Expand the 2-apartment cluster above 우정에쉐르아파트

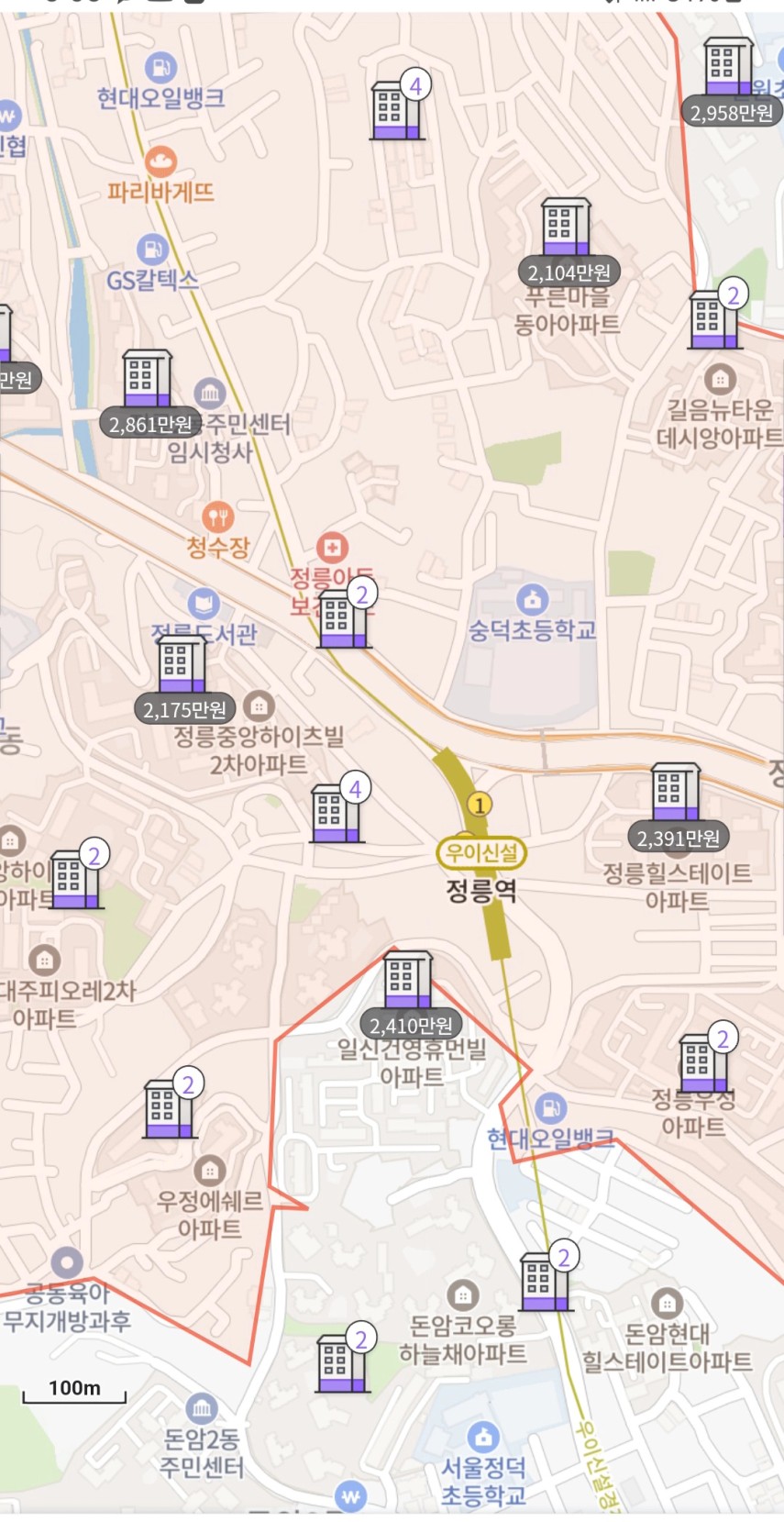(172, 1103)
